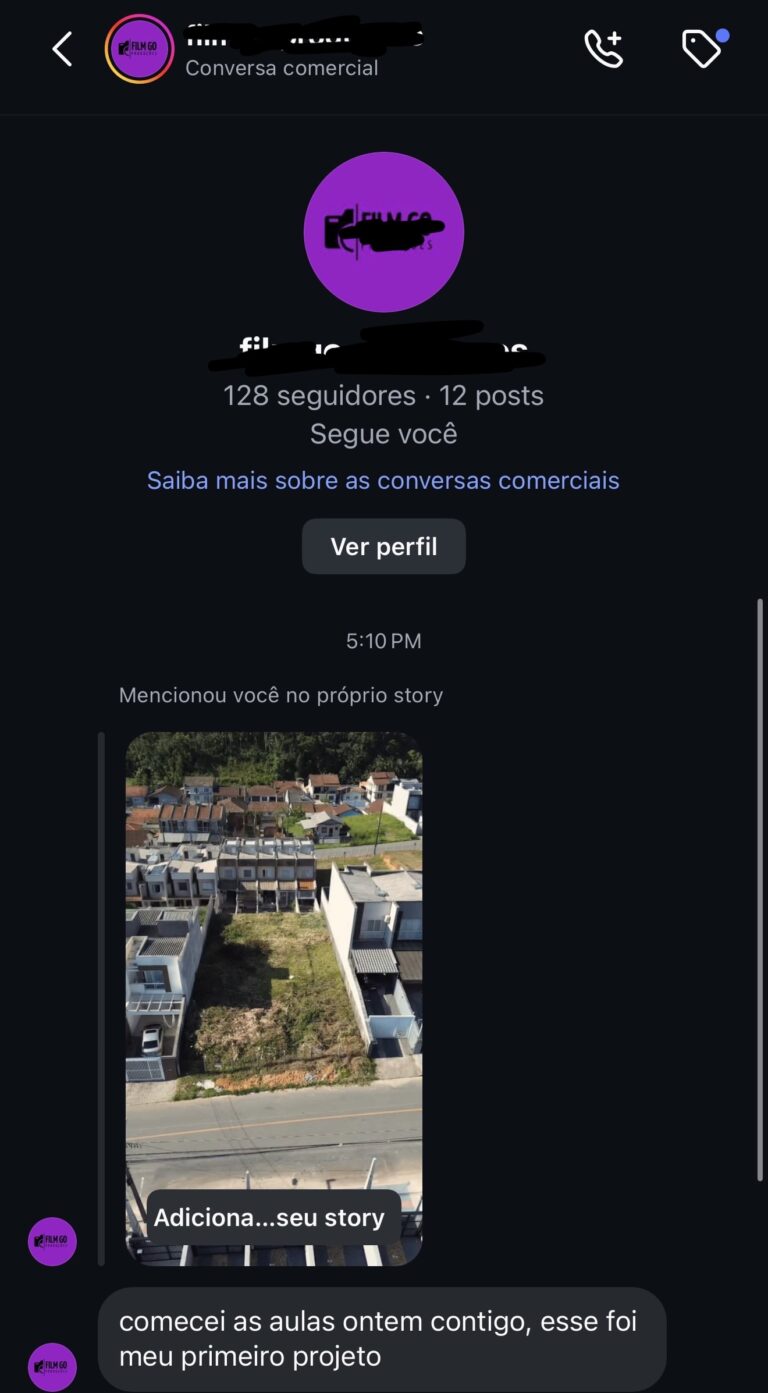Tap the Film Go avatar next to the text message
Screen dimensions: 768x1393
pyautogui.click(x=51, y=1366)
